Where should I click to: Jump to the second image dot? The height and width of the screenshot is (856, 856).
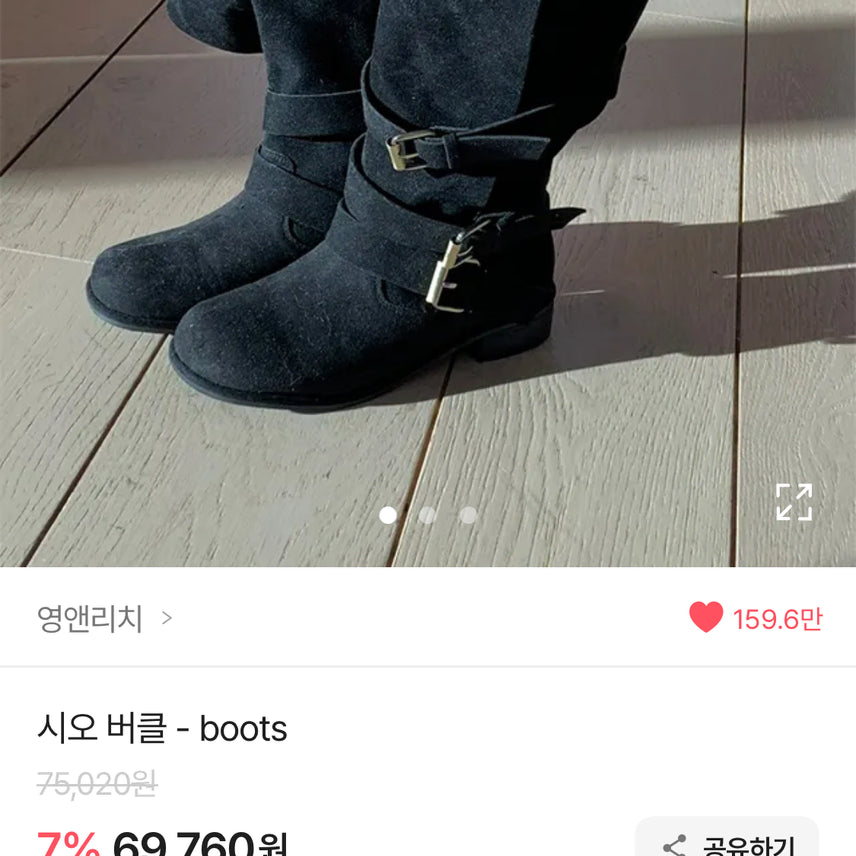click(x=428, y=515)
